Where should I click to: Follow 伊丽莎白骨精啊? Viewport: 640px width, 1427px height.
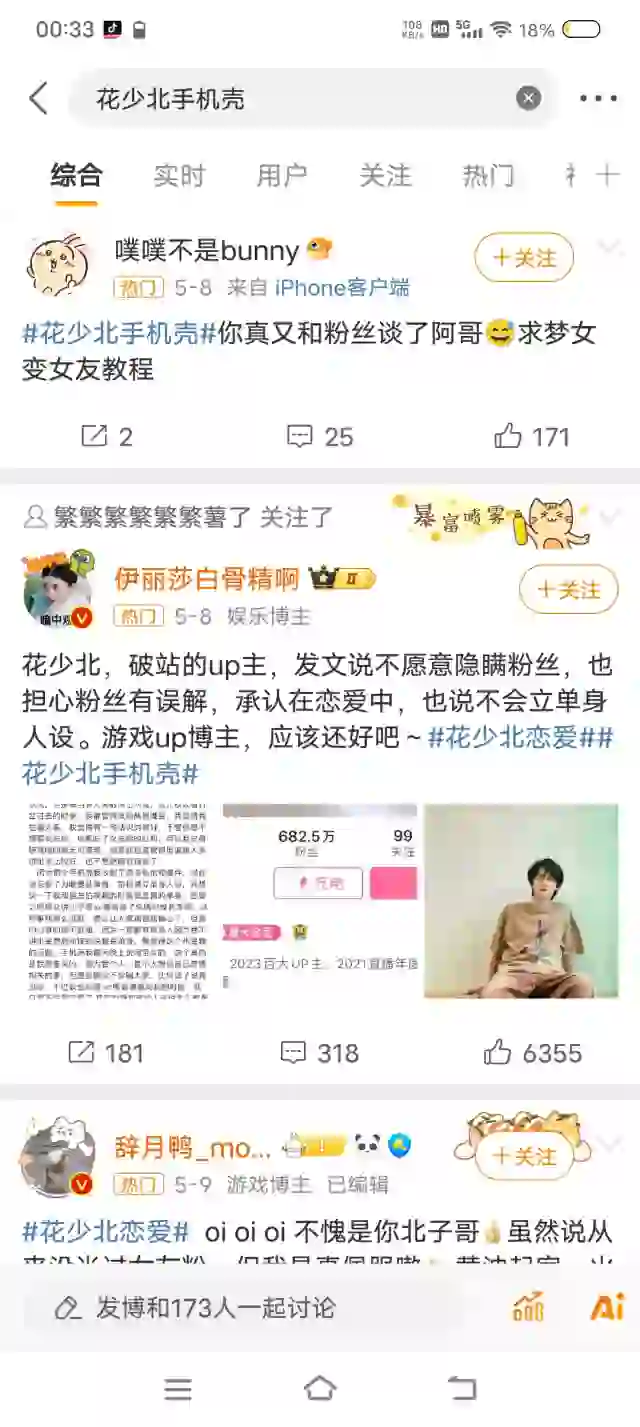(568, 590)
